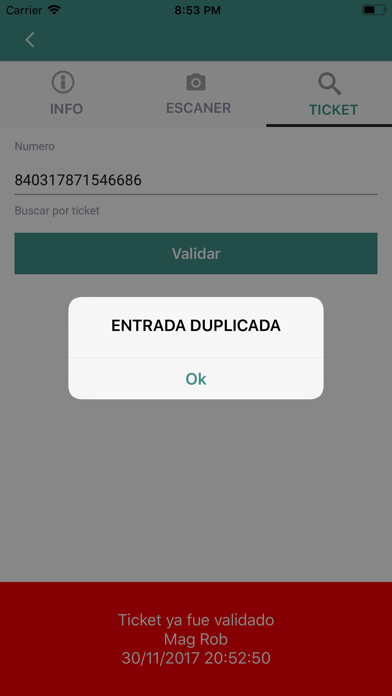392x696 pixels.
Task: Switch to the INFO tab
Action: click(x=66, y=94)
